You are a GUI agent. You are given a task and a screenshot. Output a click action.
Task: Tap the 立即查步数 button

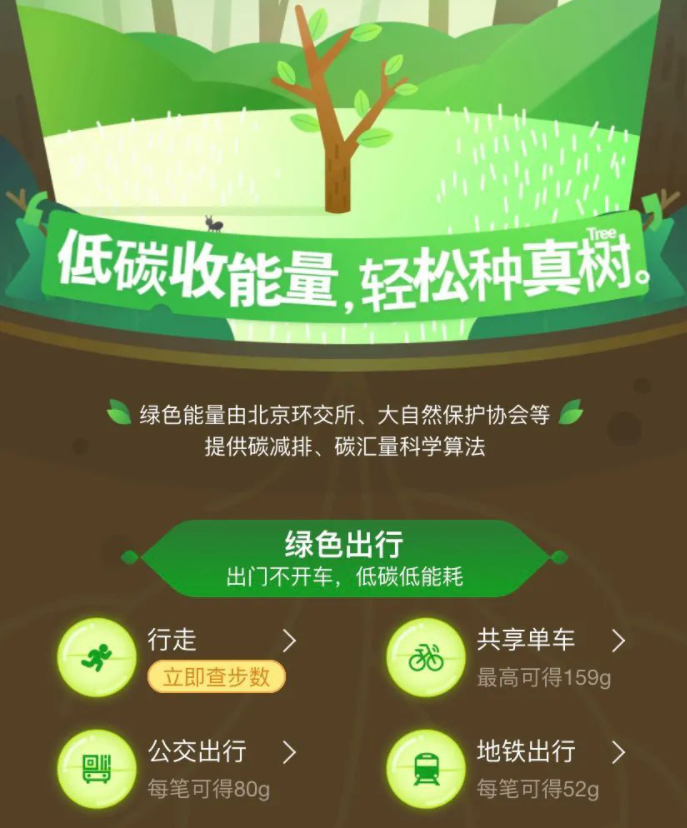(x=216, y=677)
